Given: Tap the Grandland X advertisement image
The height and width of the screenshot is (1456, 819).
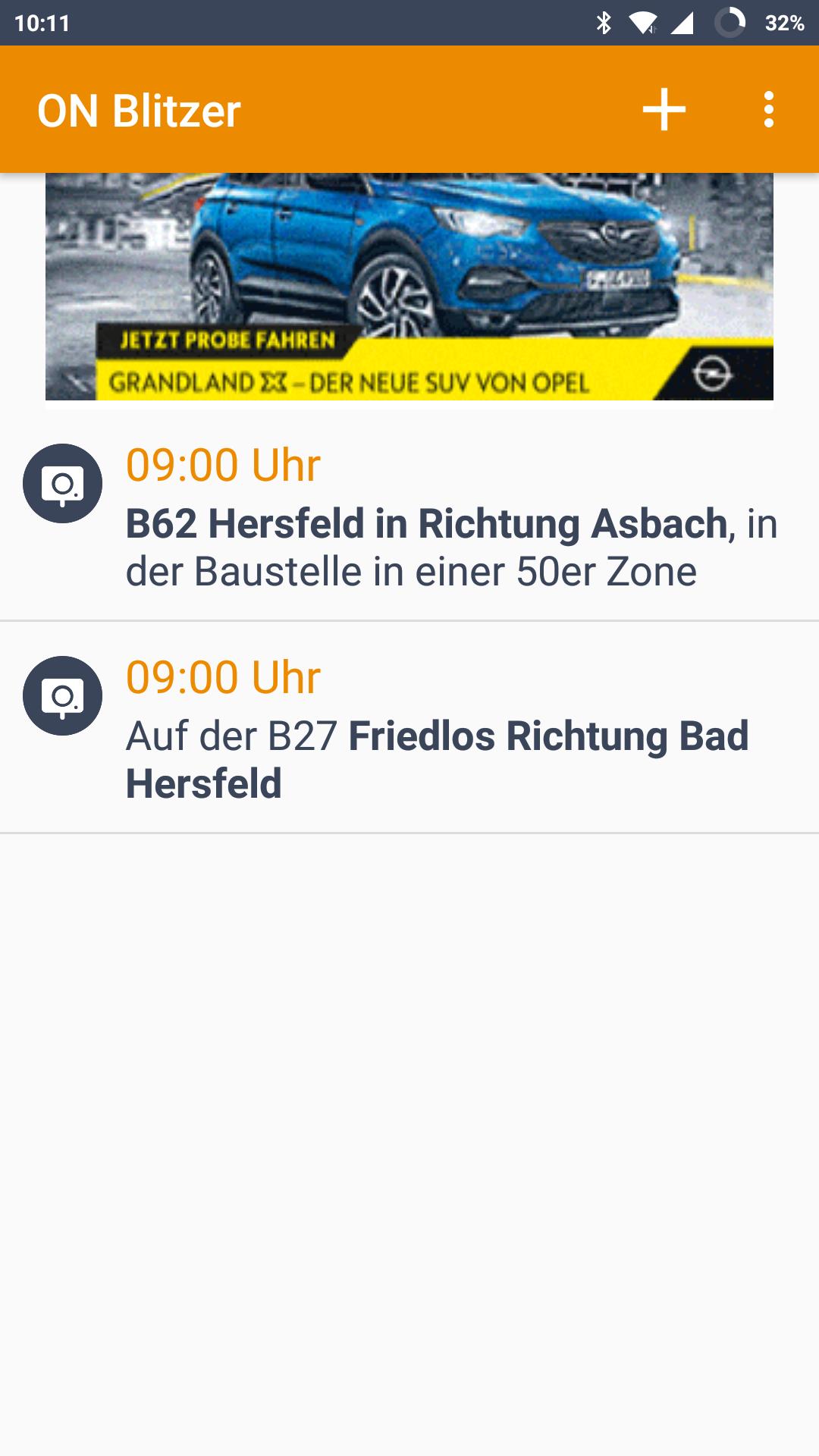Looking at the screenshot, I should 409,288.
